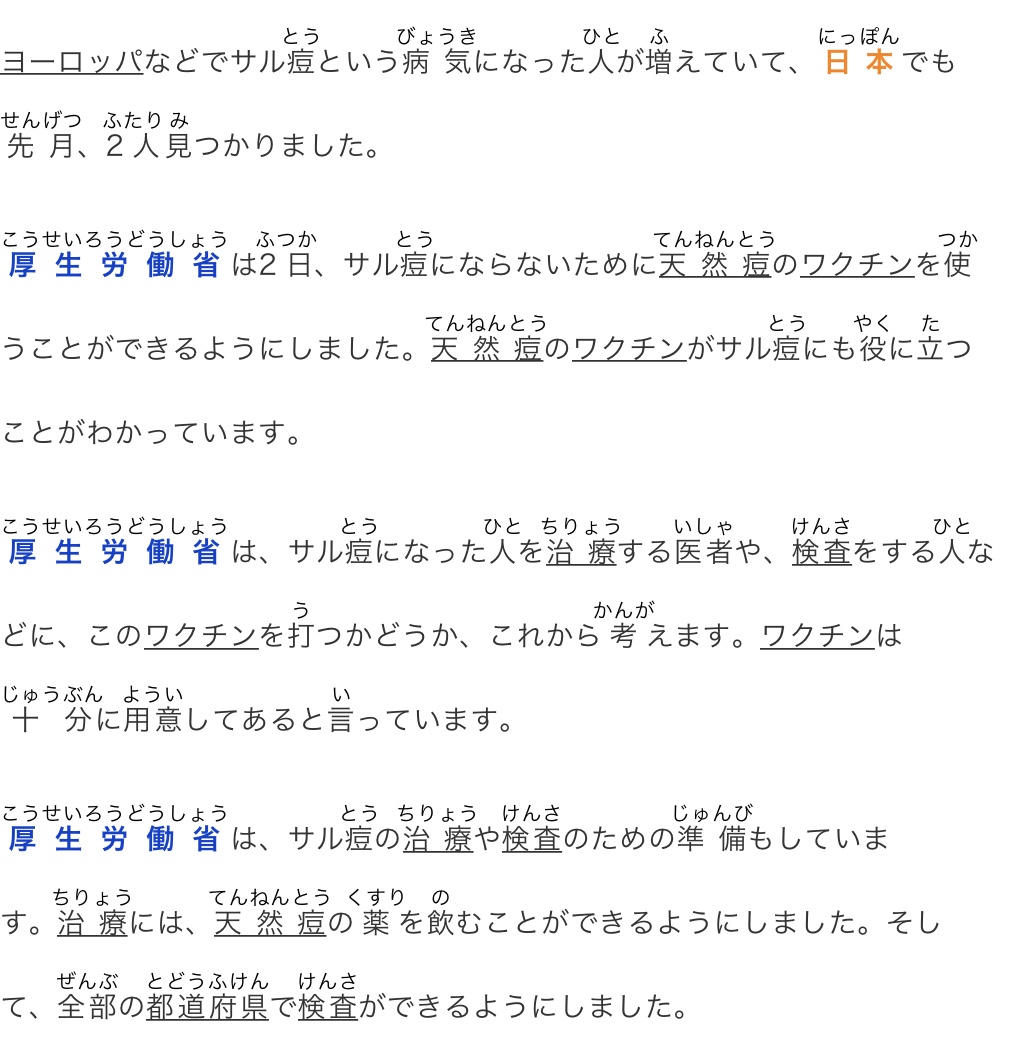Open ワクチン in ワクチンがサル痘にも役に立つ
Screen dimensions: 1010x1051
[629, 349]
